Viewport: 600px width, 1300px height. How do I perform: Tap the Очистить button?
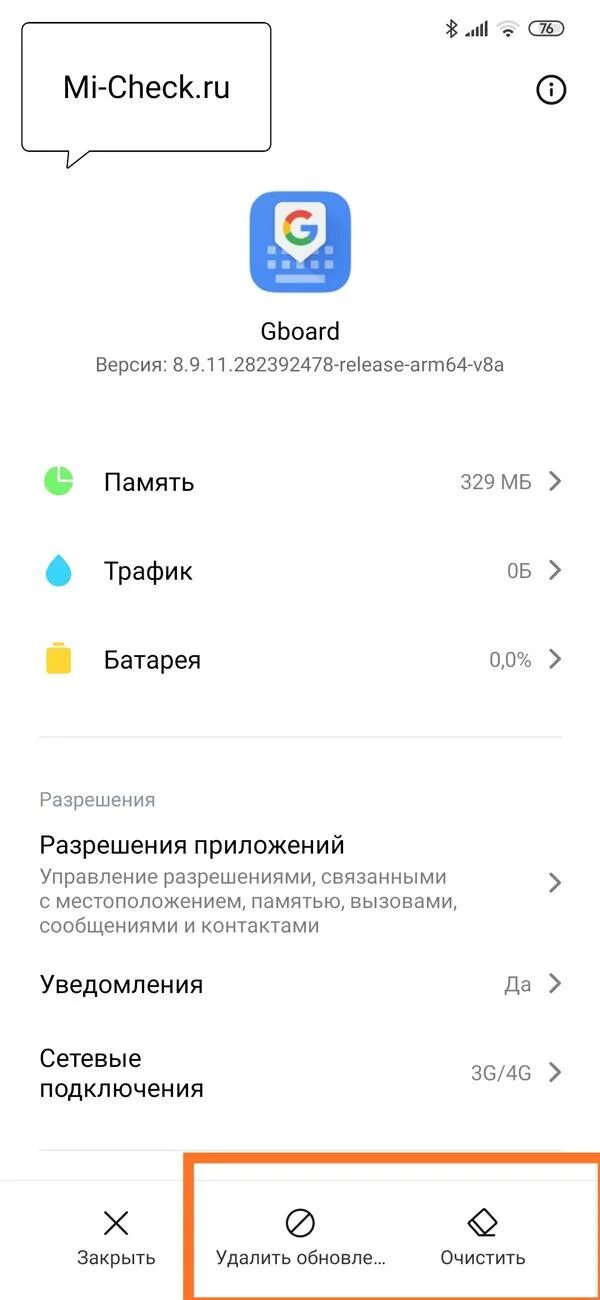482,1238
